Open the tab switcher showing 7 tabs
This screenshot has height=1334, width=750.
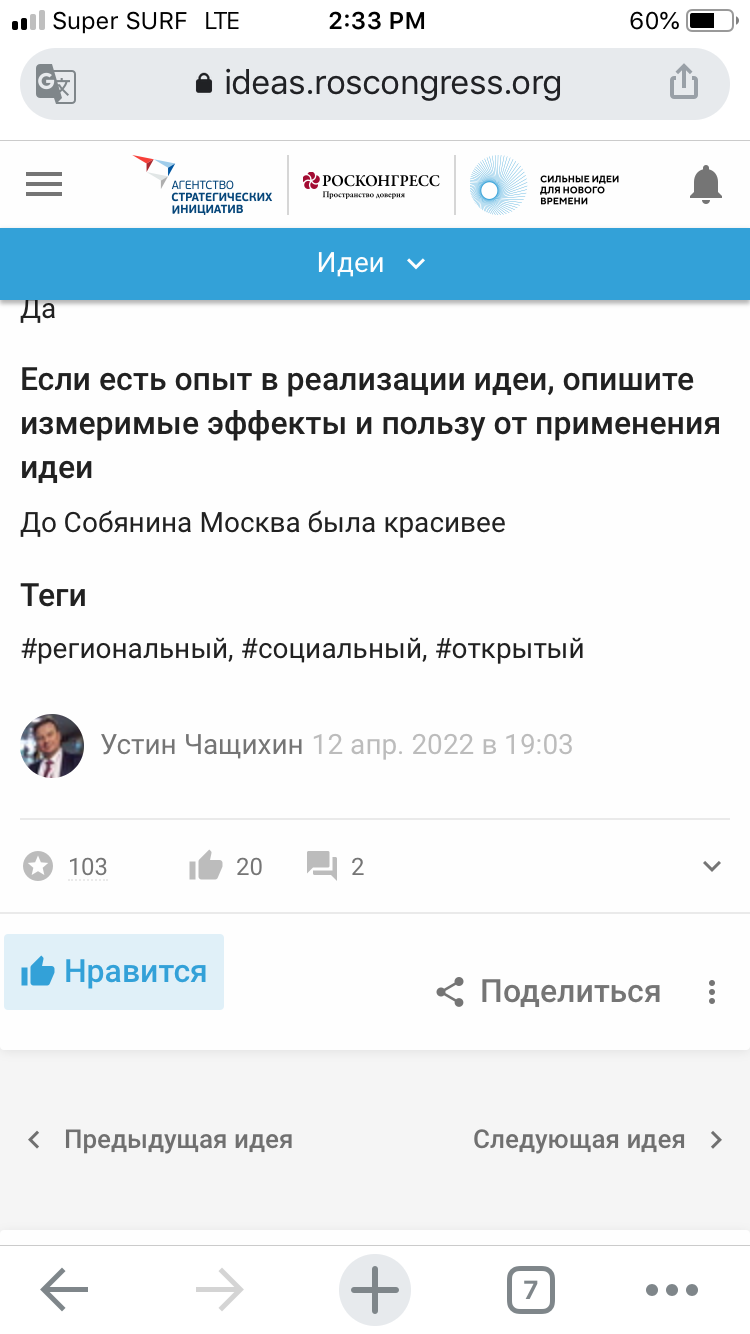[530, 1290]
